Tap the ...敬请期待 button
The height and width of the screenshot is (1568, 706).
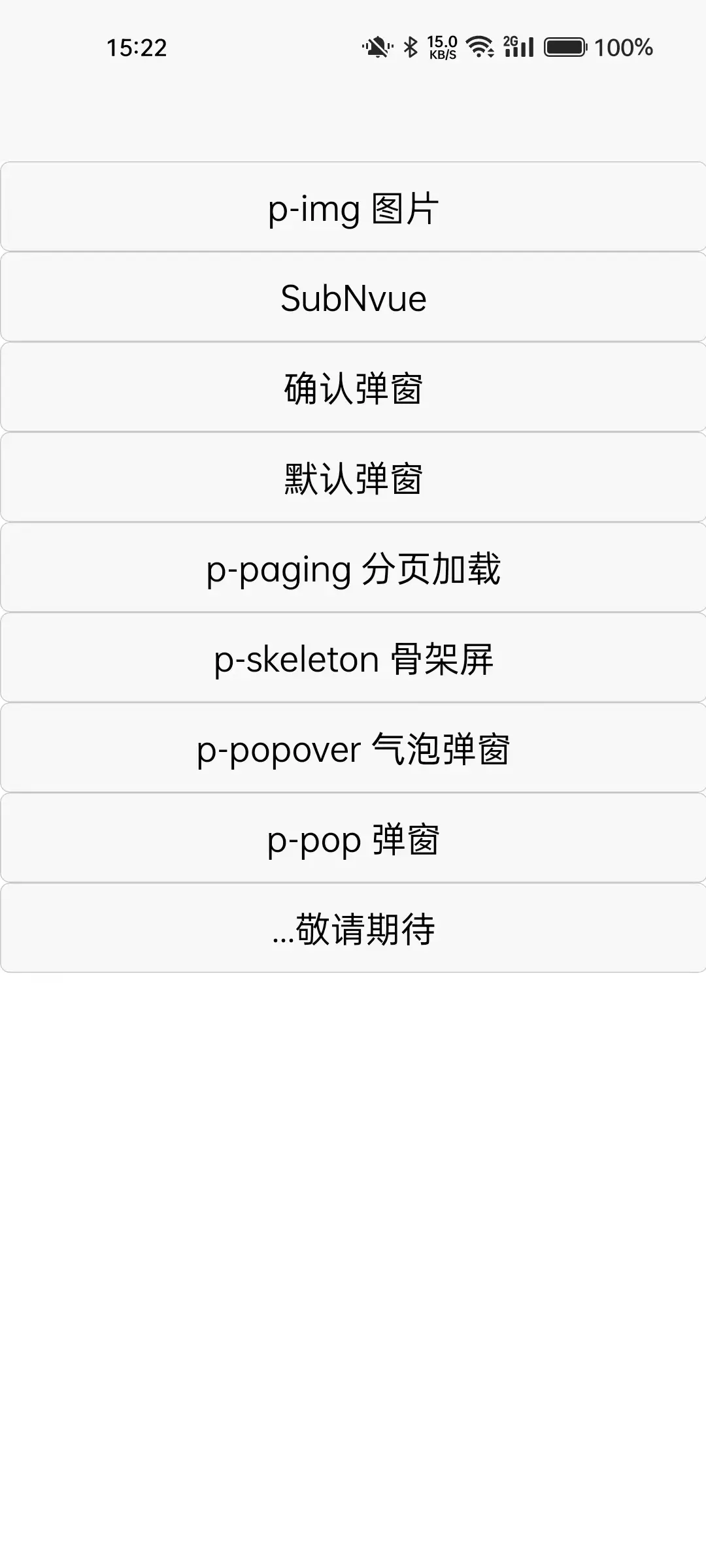point(353,928)
